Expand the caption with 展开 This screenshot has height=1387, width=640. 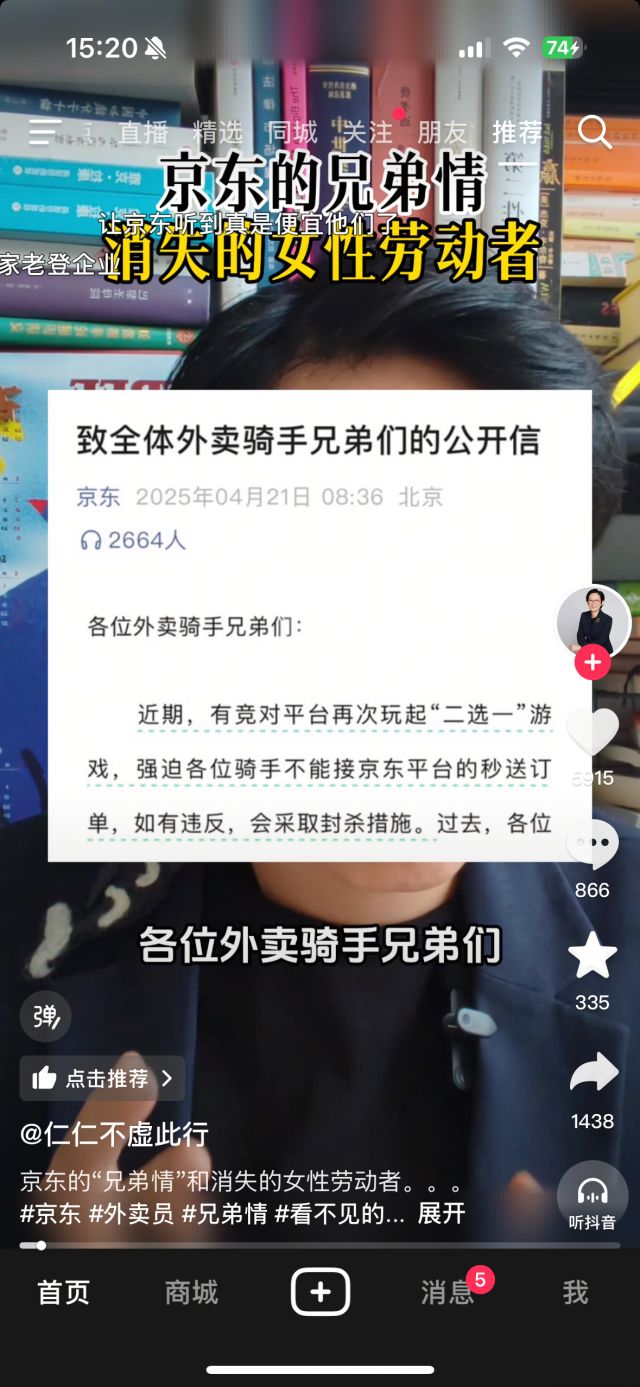point(441,1213)
